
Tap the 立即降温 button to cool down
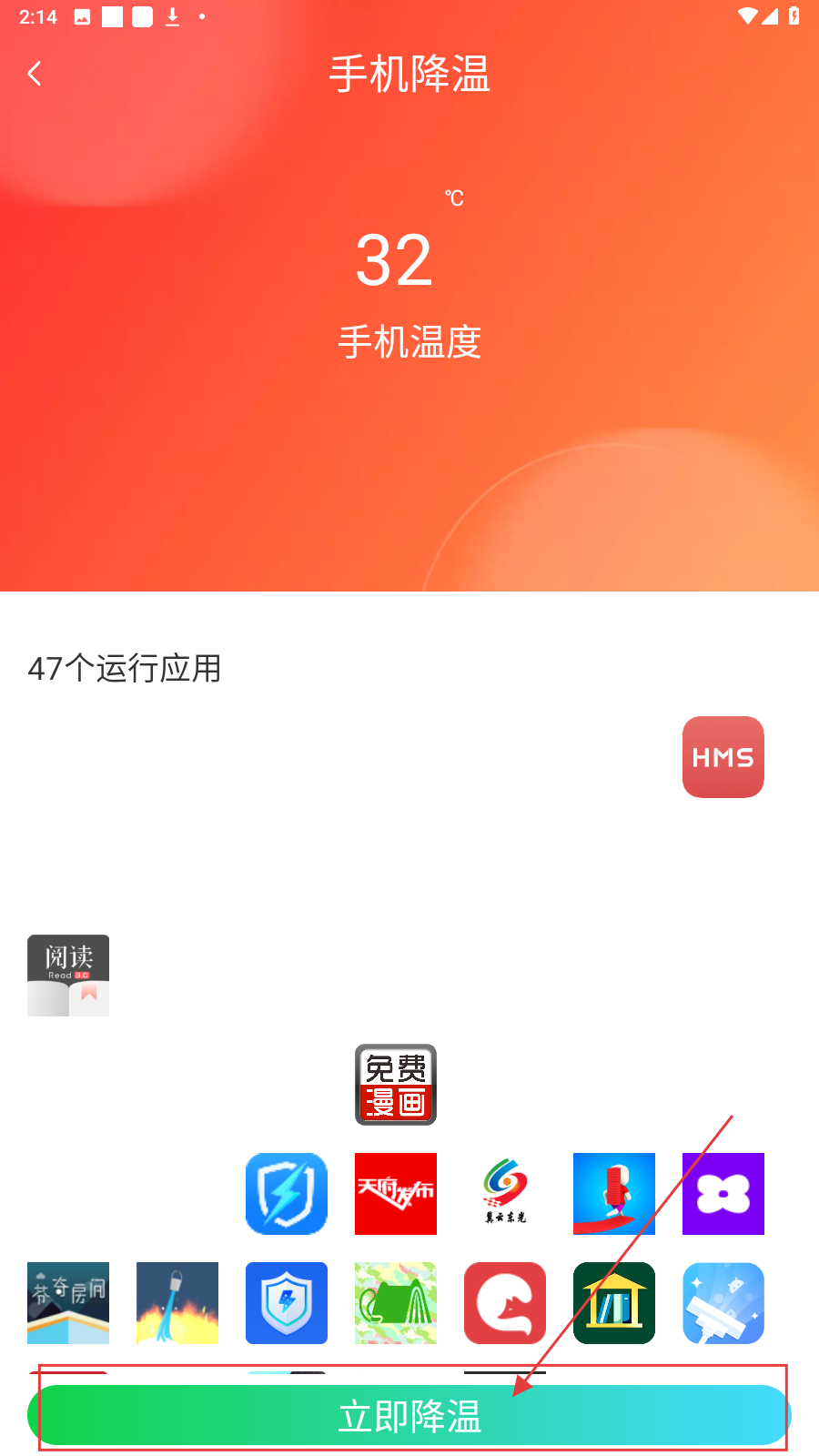point(409,1415)
